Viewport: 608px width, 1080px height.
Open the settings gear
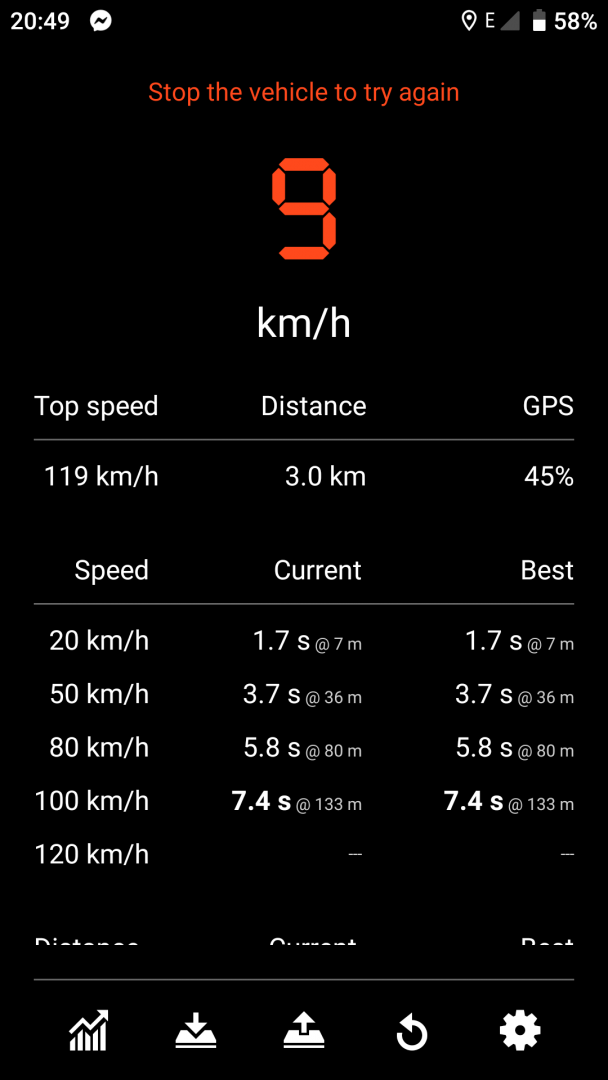[520, 1030]
